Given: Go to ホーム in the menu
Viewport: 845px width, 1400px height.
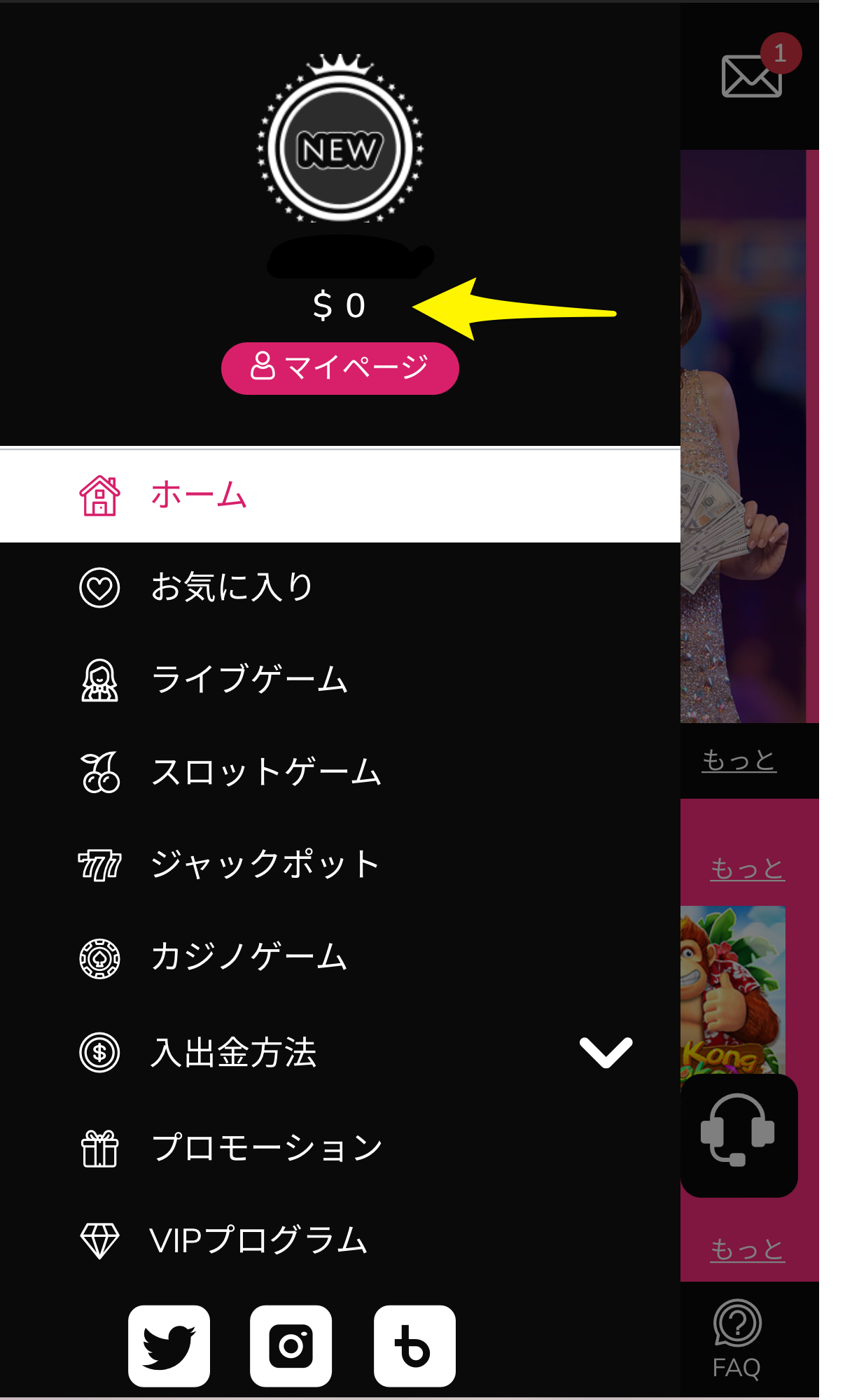Looking at the screenshot, I should tap(340, 496).
